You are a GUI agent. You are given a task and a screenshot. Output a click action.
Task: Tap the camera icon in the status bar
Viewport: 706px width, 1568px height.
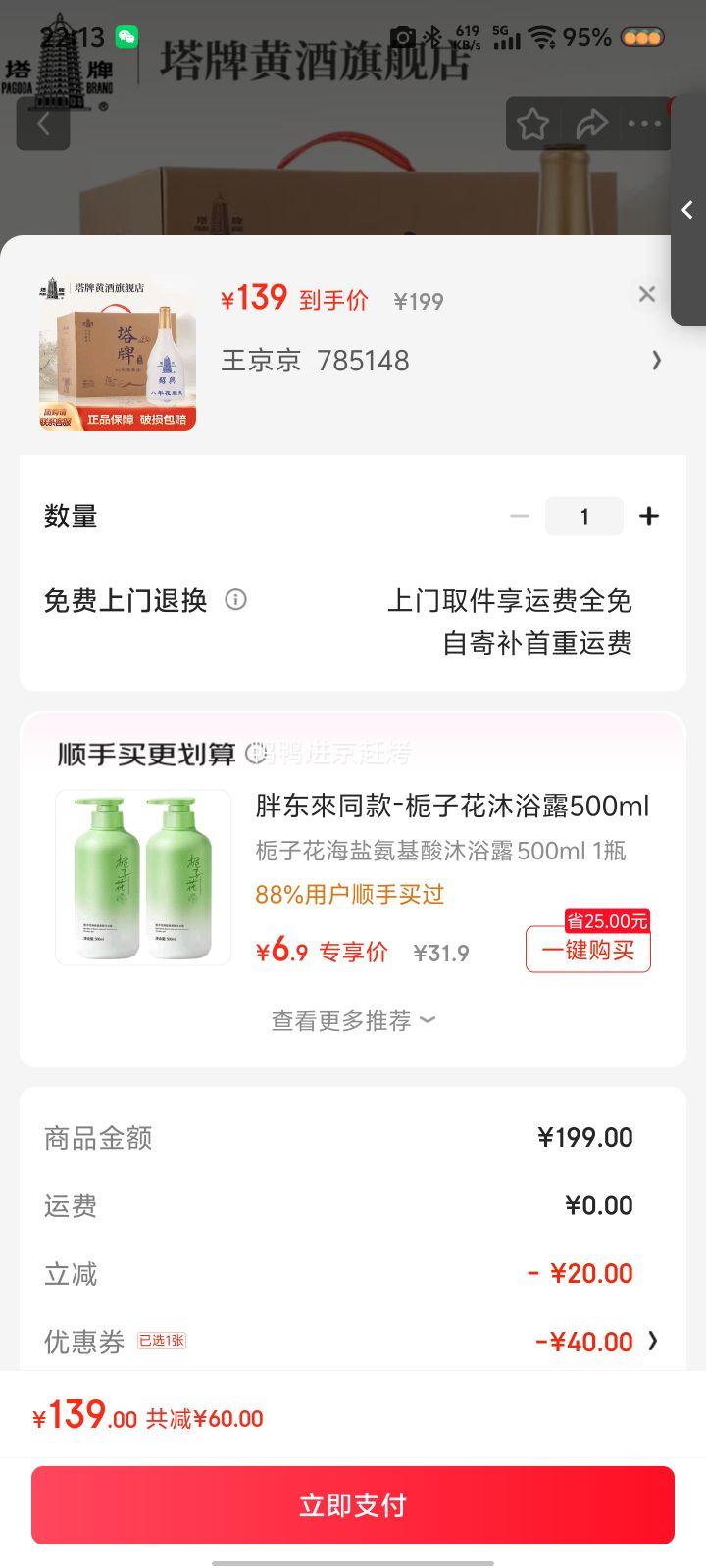pyautogui.click(x=402, y=35)
